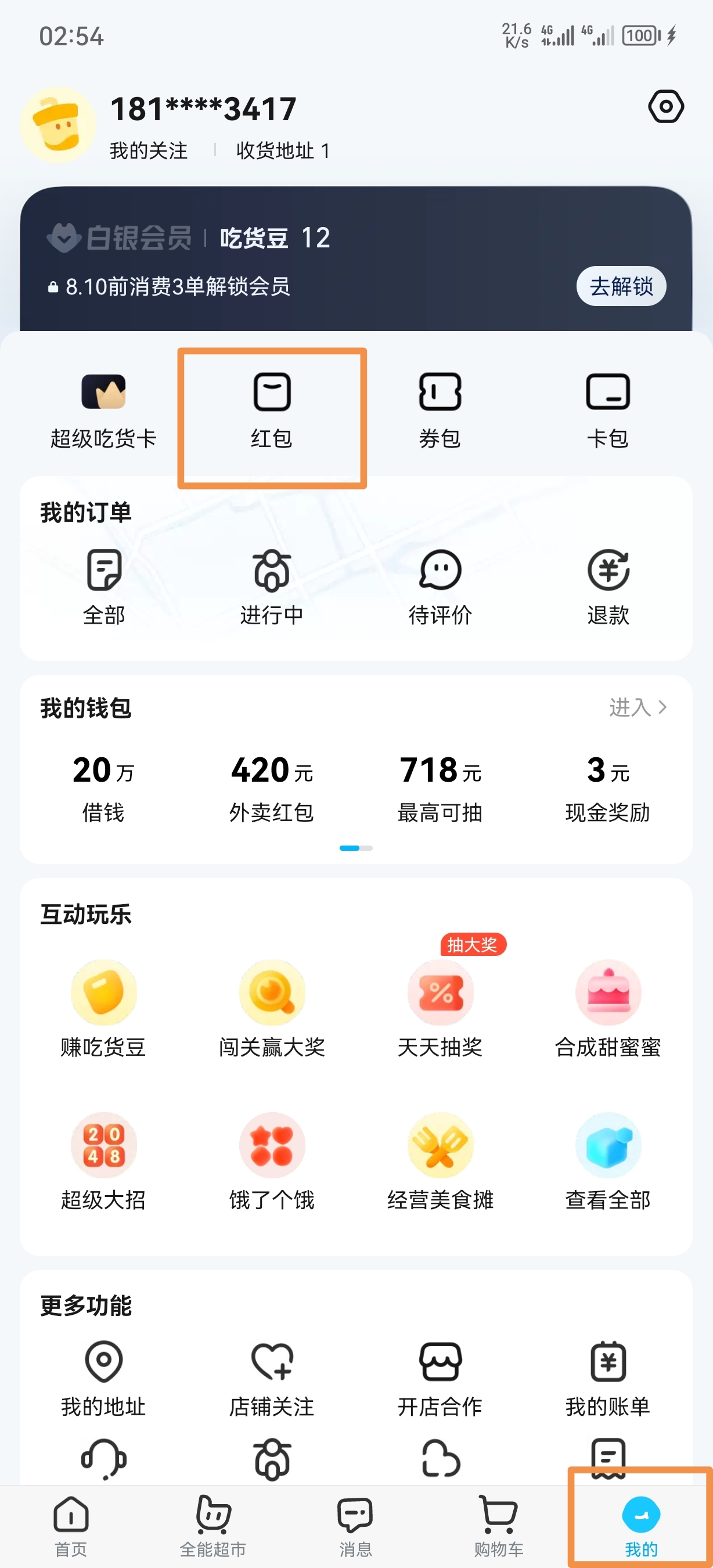Image resolution: width=713 pixels, height=1568 pixels.
Task: Open 超级吃货卡
Action: [x=103, y=409]
